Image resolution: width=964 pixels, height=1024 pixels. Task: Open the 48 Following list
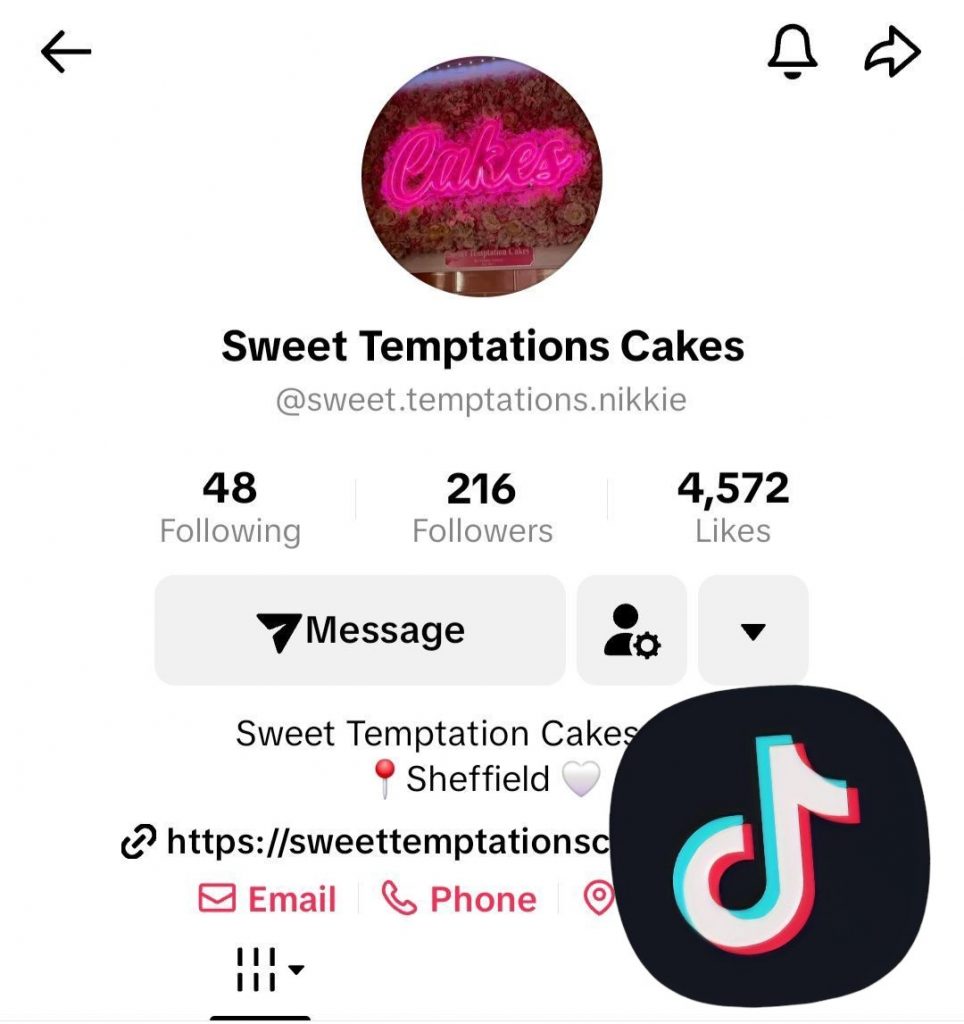point(230,508)
